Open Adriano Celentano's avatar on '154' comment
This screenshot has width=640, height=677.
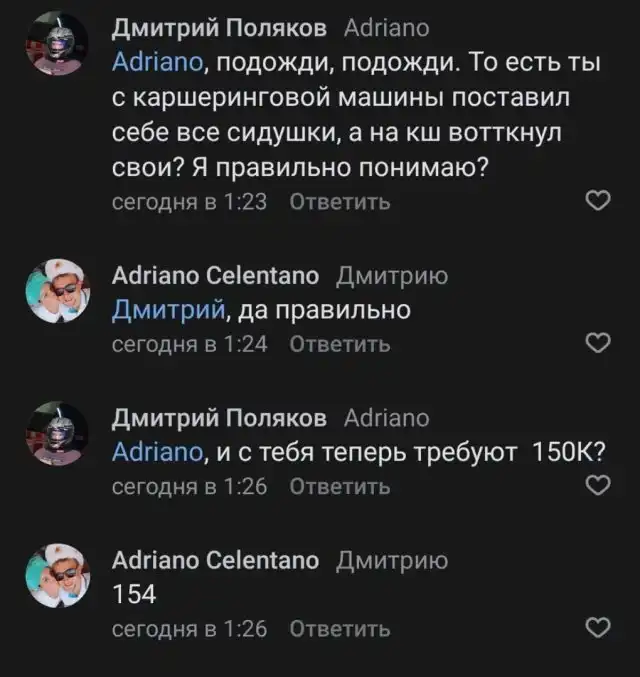point(57,575)
